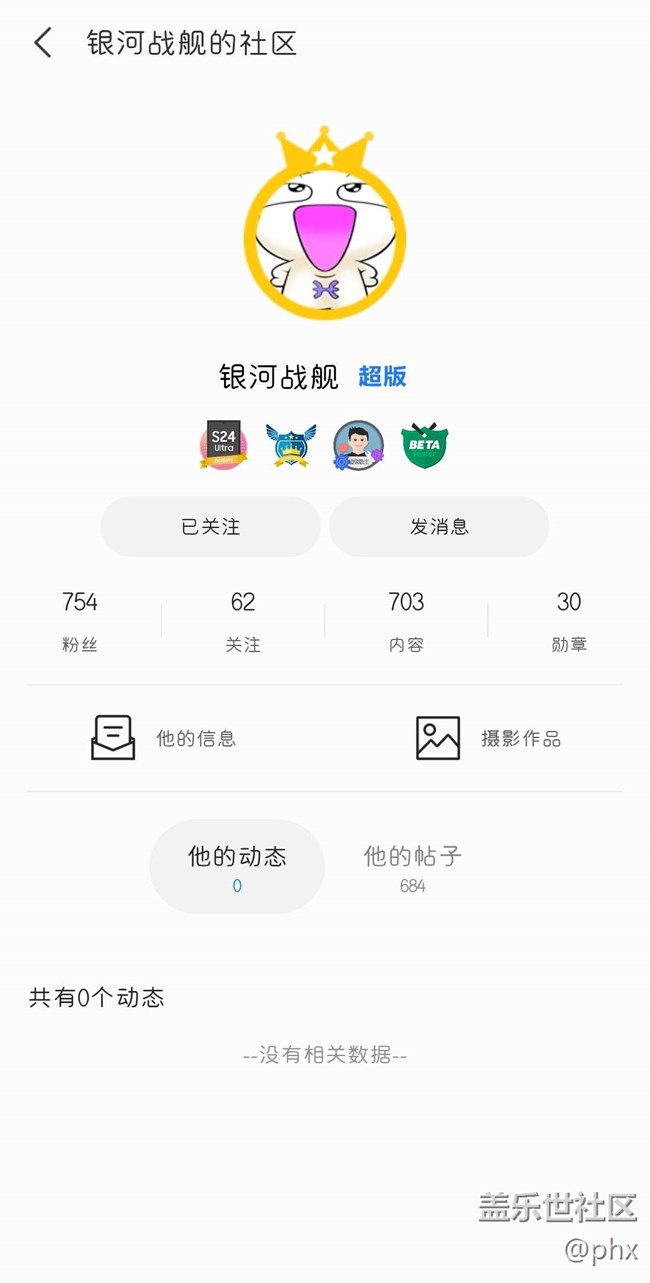Open the 勋章 medals count
This screenshot has width=650, height=1283.
569,620
